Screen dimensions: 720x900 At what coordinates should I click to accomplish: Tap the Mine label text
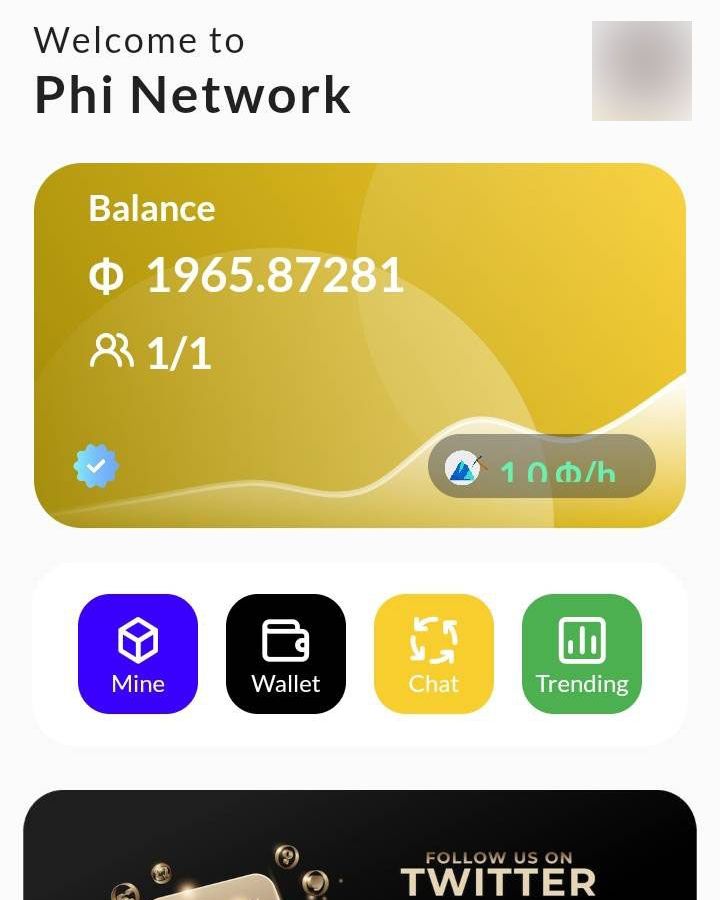click(137, 684)
